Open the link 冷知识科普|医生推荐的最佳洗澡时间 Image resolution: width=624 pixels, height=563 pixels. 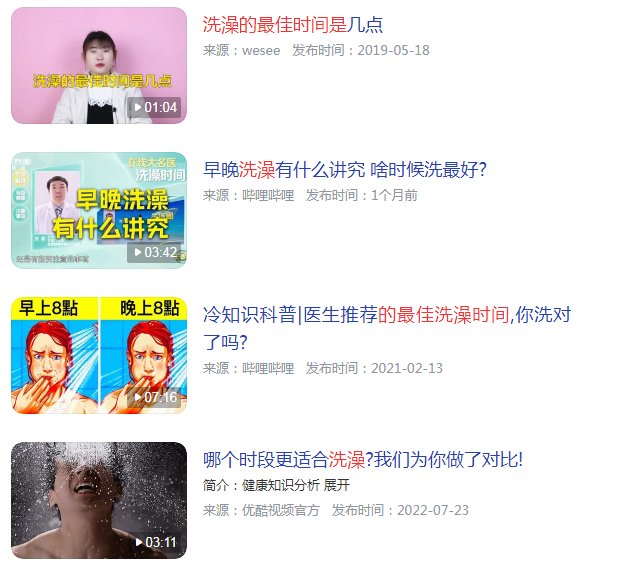pos(386,315)
